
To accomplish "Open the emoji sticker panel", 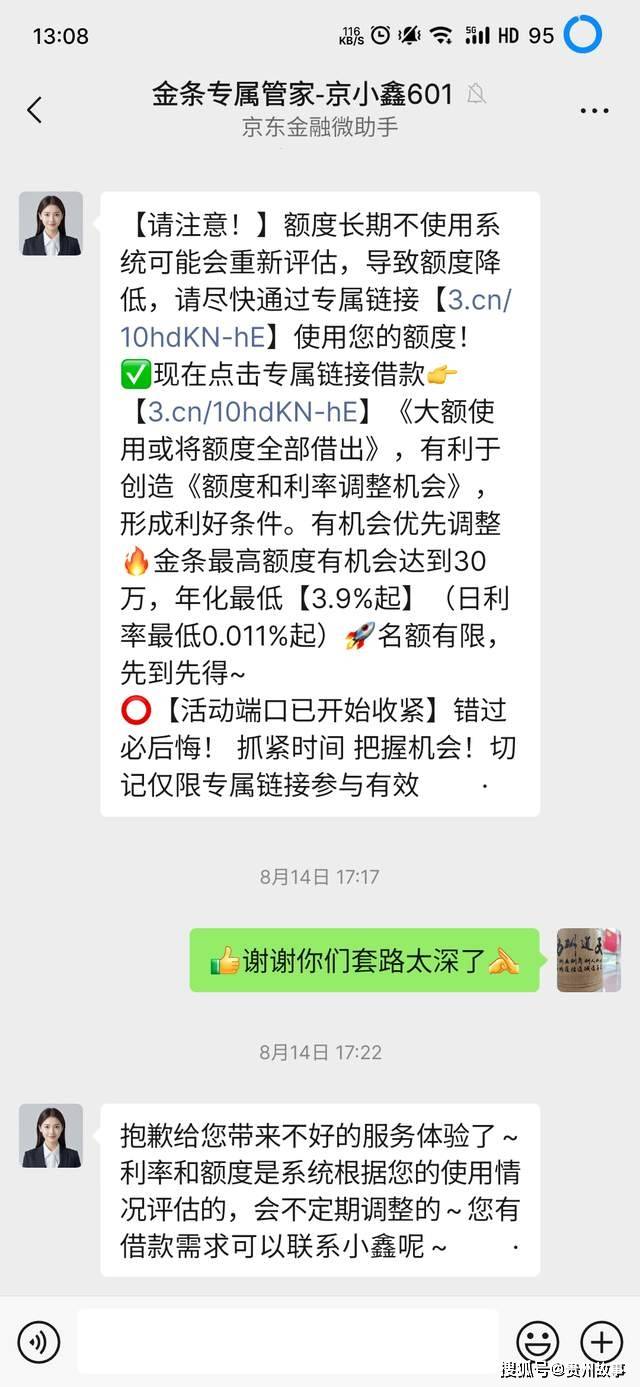I will (x=537, y=1341).
